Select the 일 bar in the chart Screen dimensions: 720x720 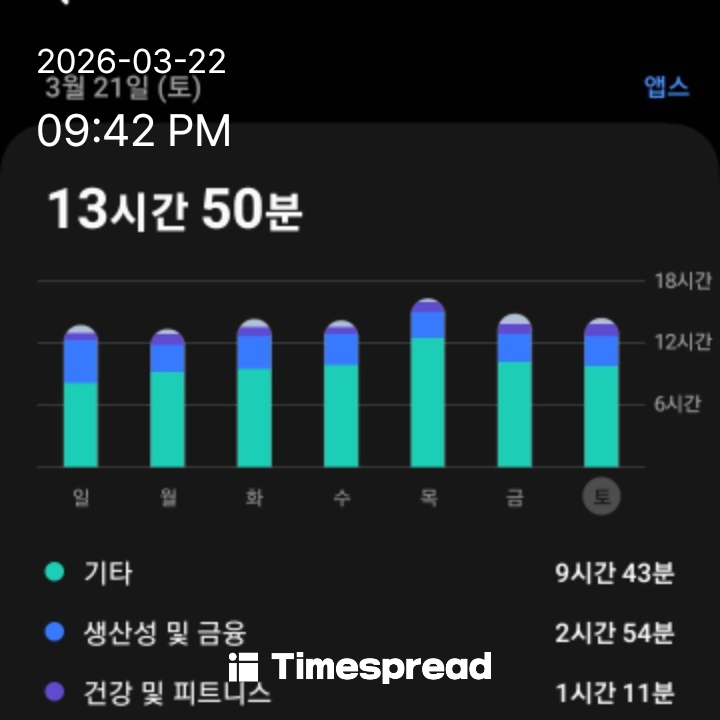(81, 400)
